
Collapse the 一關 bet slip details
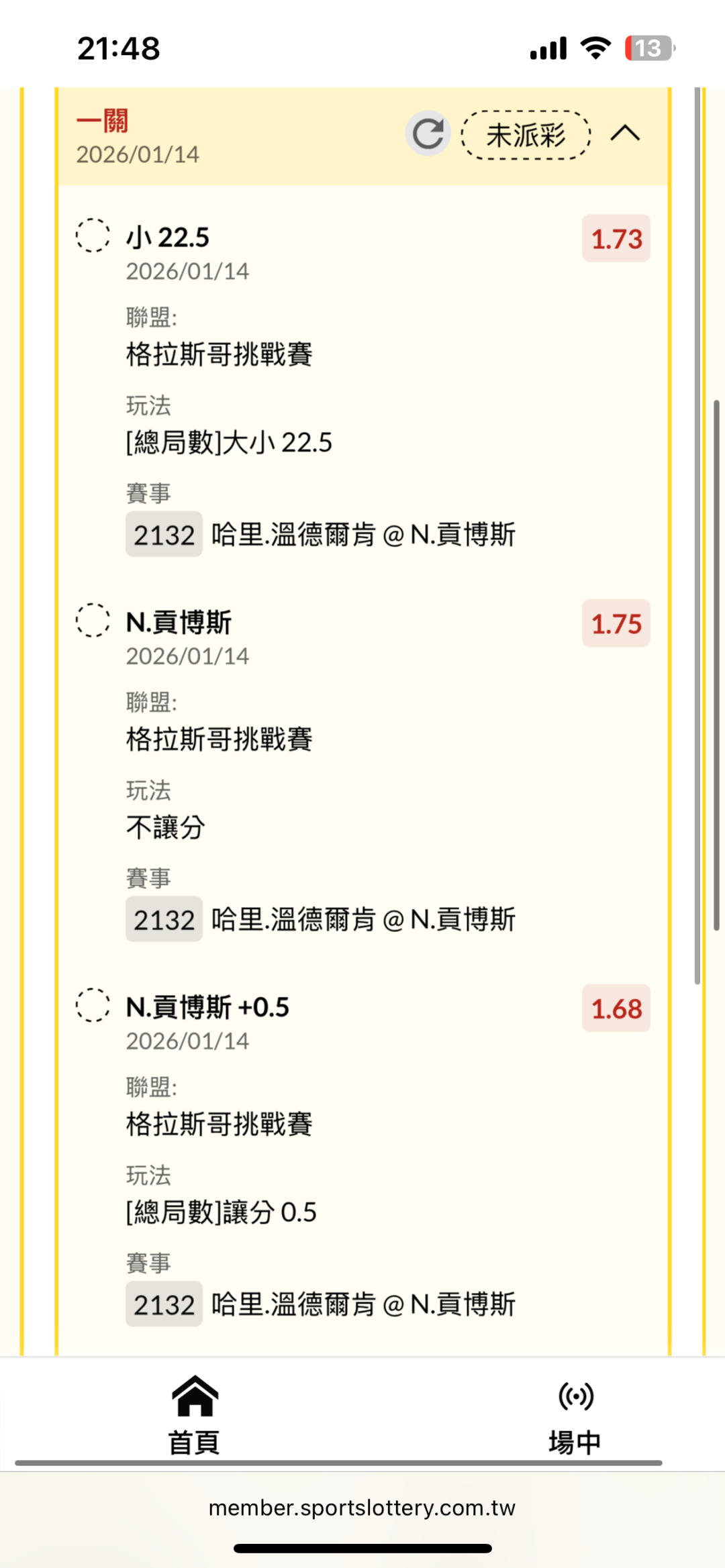click(x=625, y=134)
